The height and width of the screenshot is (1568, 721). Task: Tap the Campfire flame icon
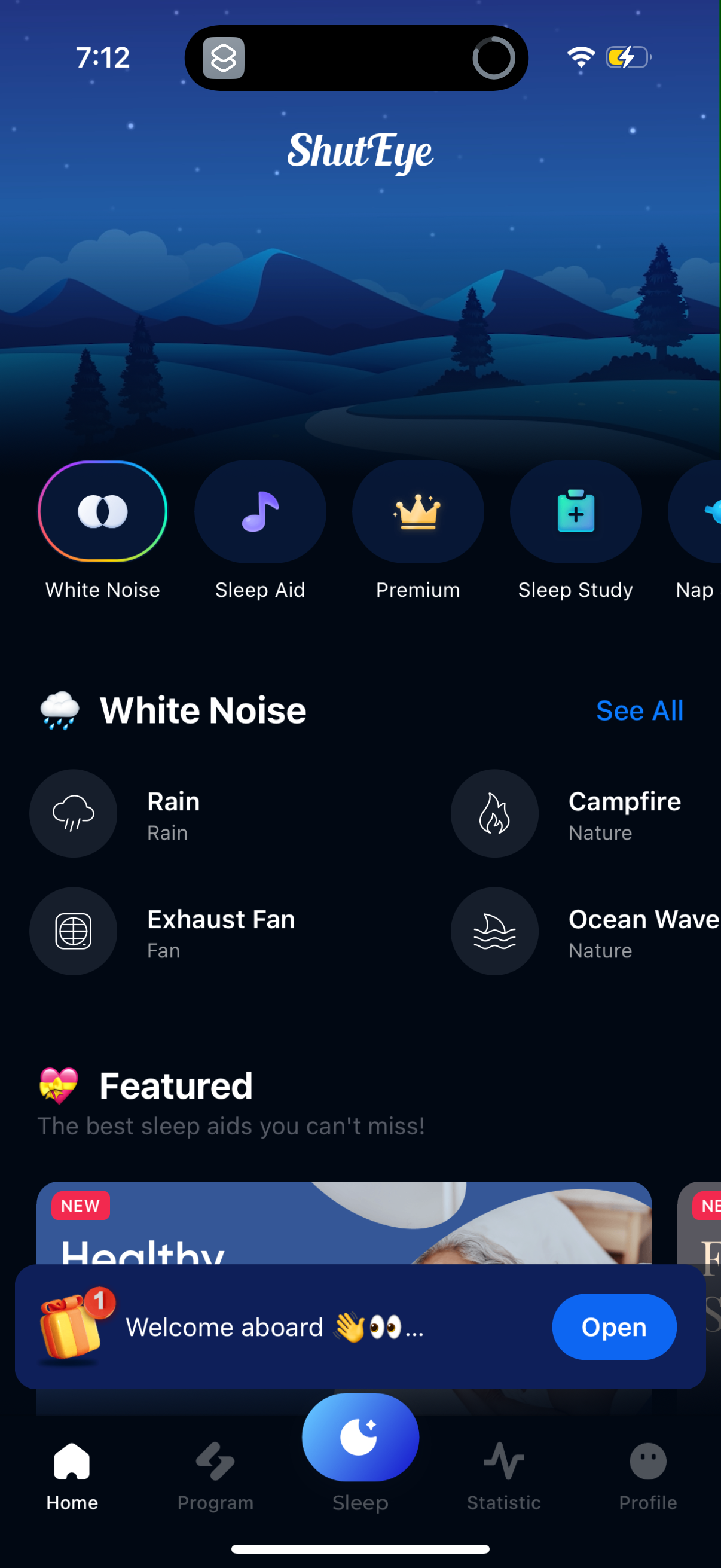click(494, 813)
